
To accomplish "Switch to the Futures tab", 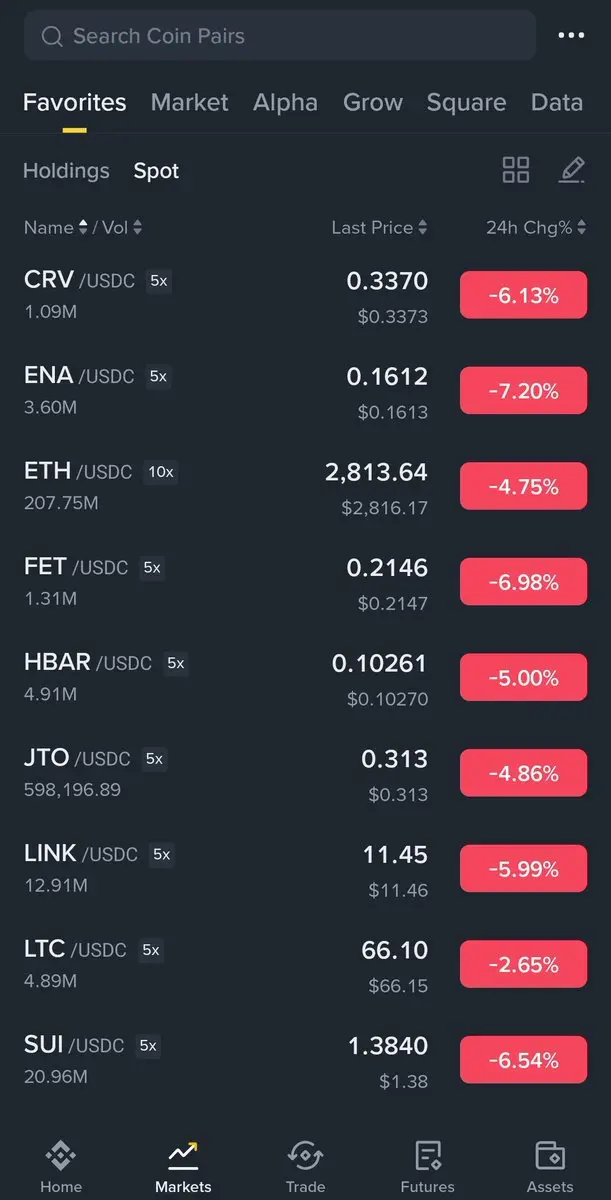I will pos(428,1167).
